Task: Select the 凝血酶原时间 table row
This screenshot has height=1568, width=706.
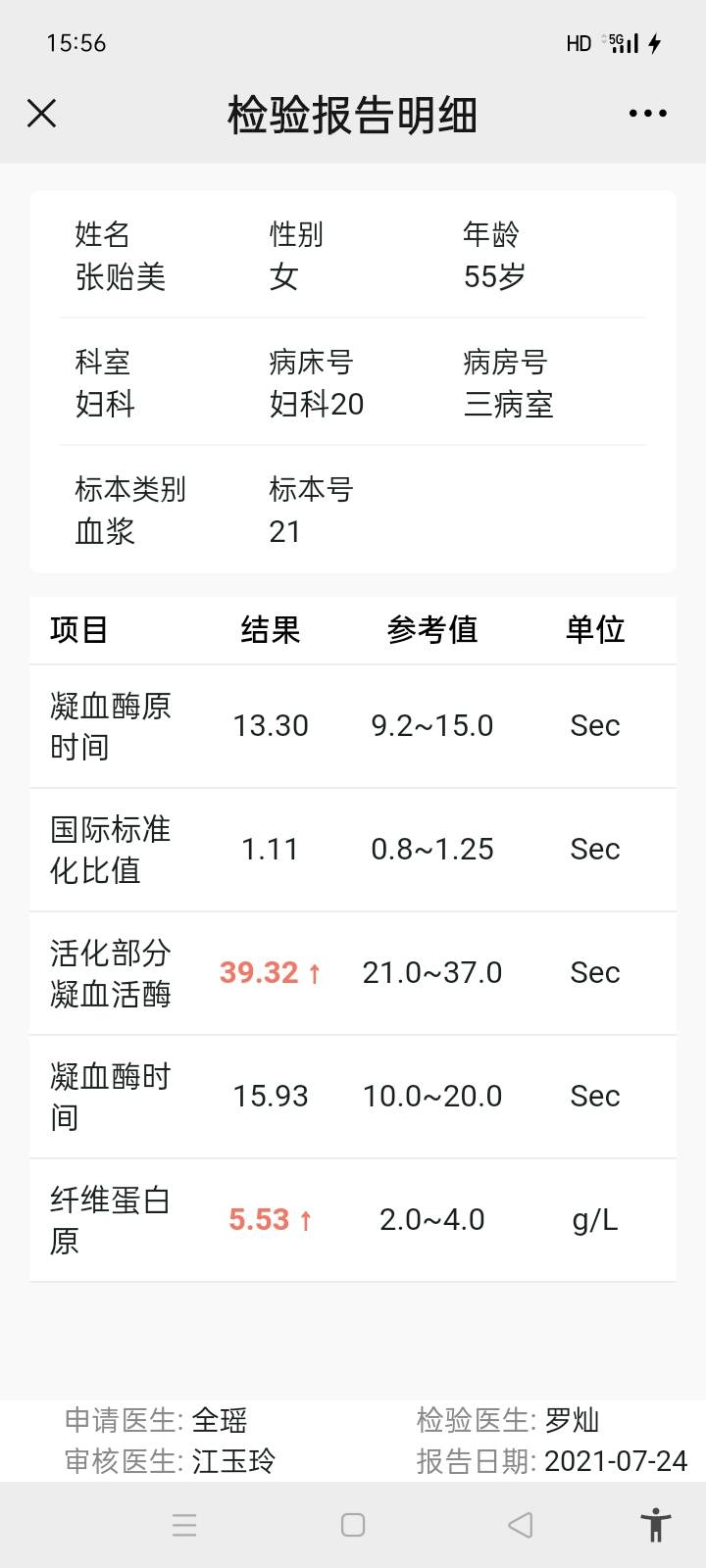Action: (353, 726)
